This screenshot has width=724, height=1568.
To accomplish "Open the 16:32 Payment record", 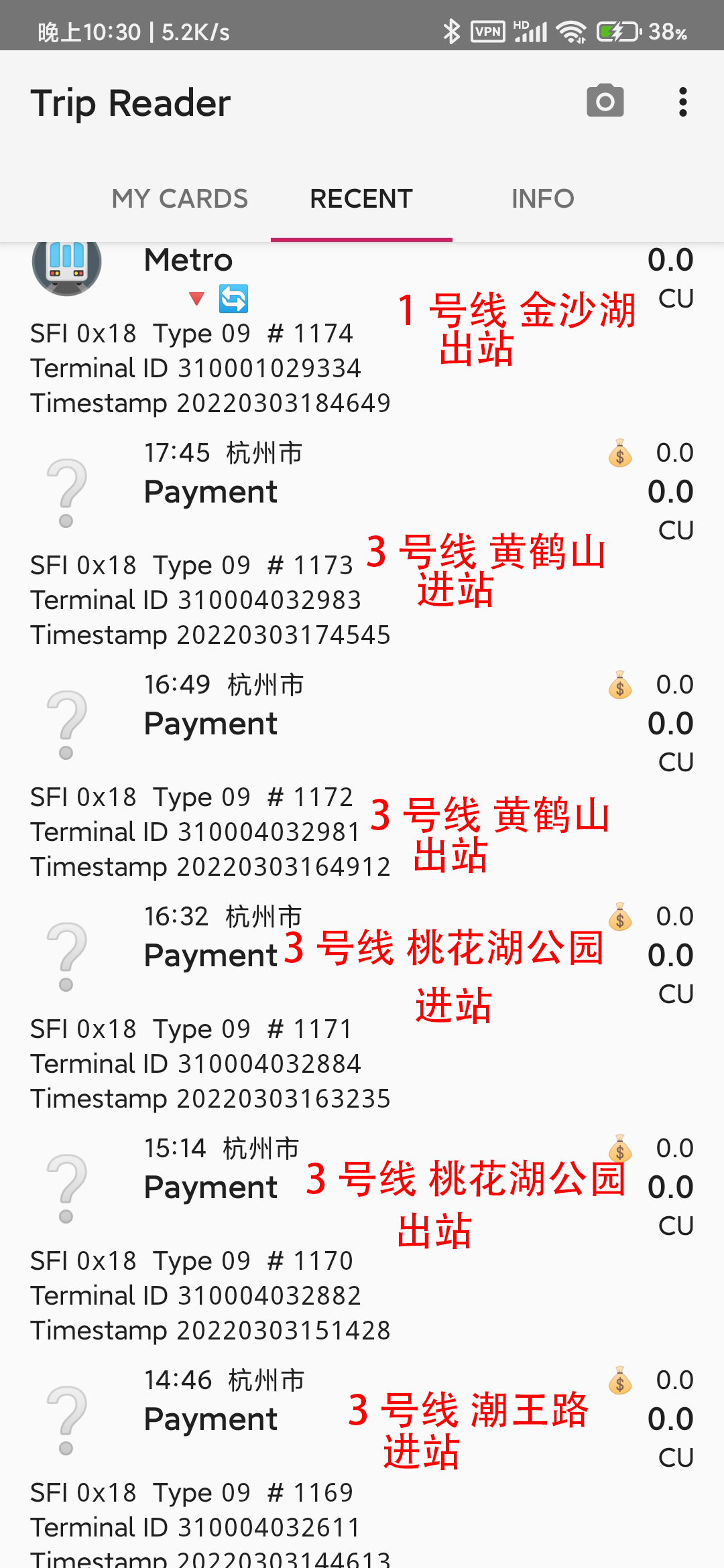I will 210,956.
